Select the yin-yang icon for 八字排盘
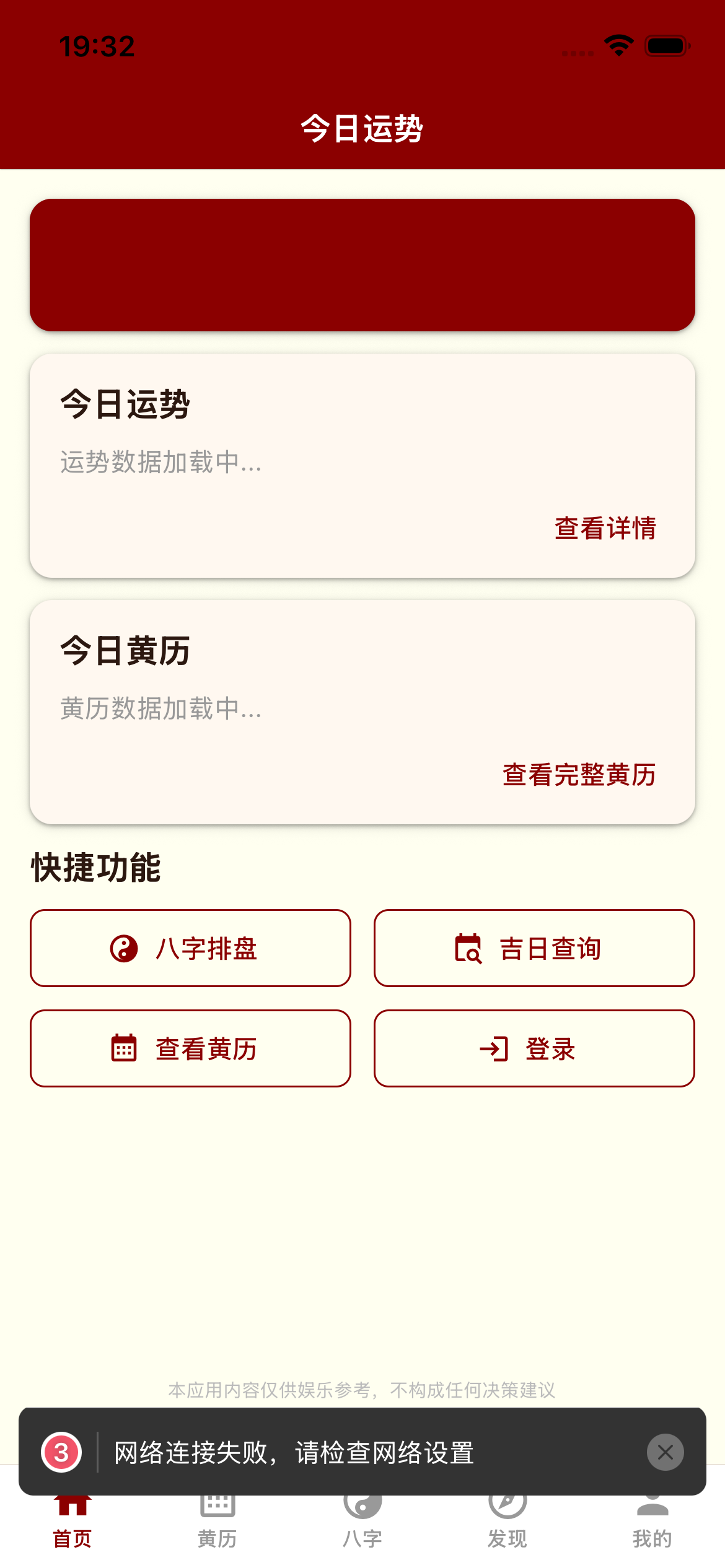 point(123,948)
